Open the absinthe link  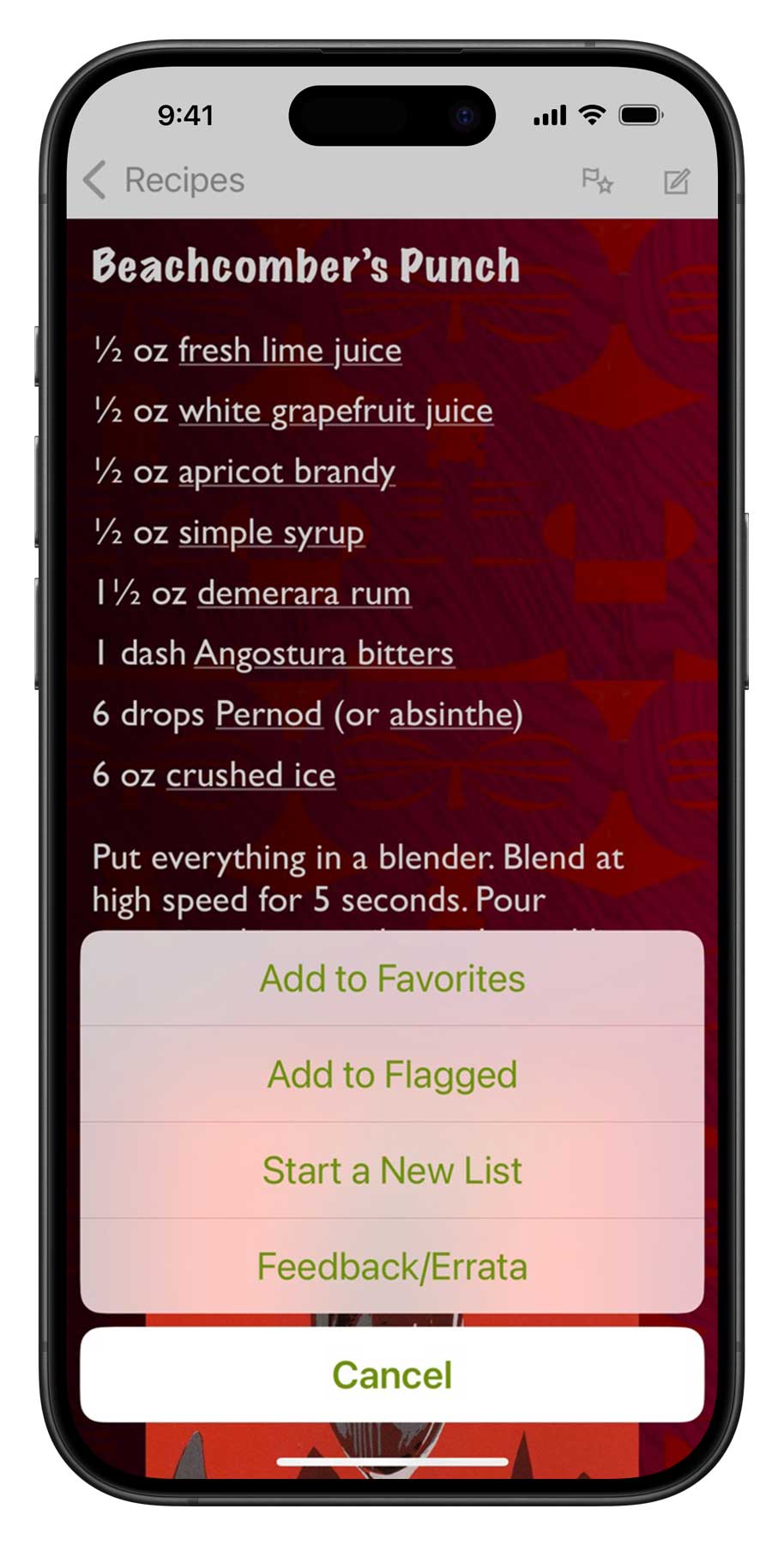click(451, 714)
